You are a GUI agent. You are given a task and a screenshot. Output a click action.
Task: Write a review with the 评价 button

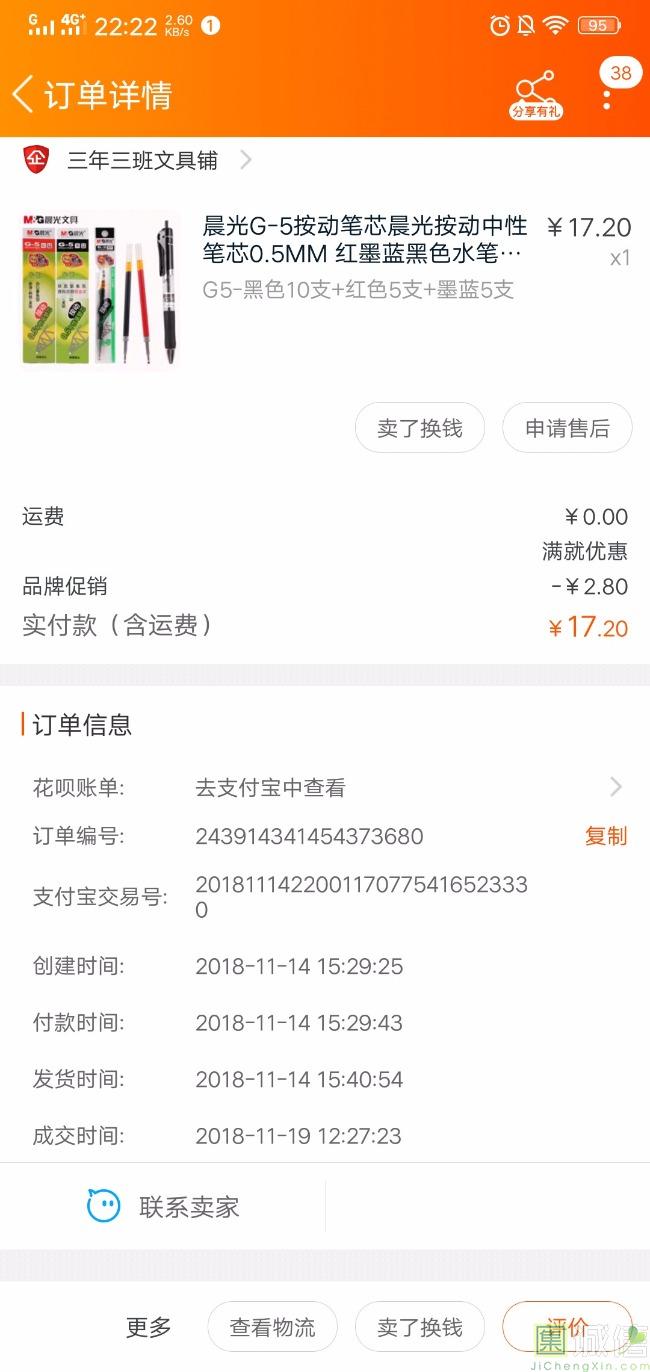pyautogui.click(x=567, y=1327)
